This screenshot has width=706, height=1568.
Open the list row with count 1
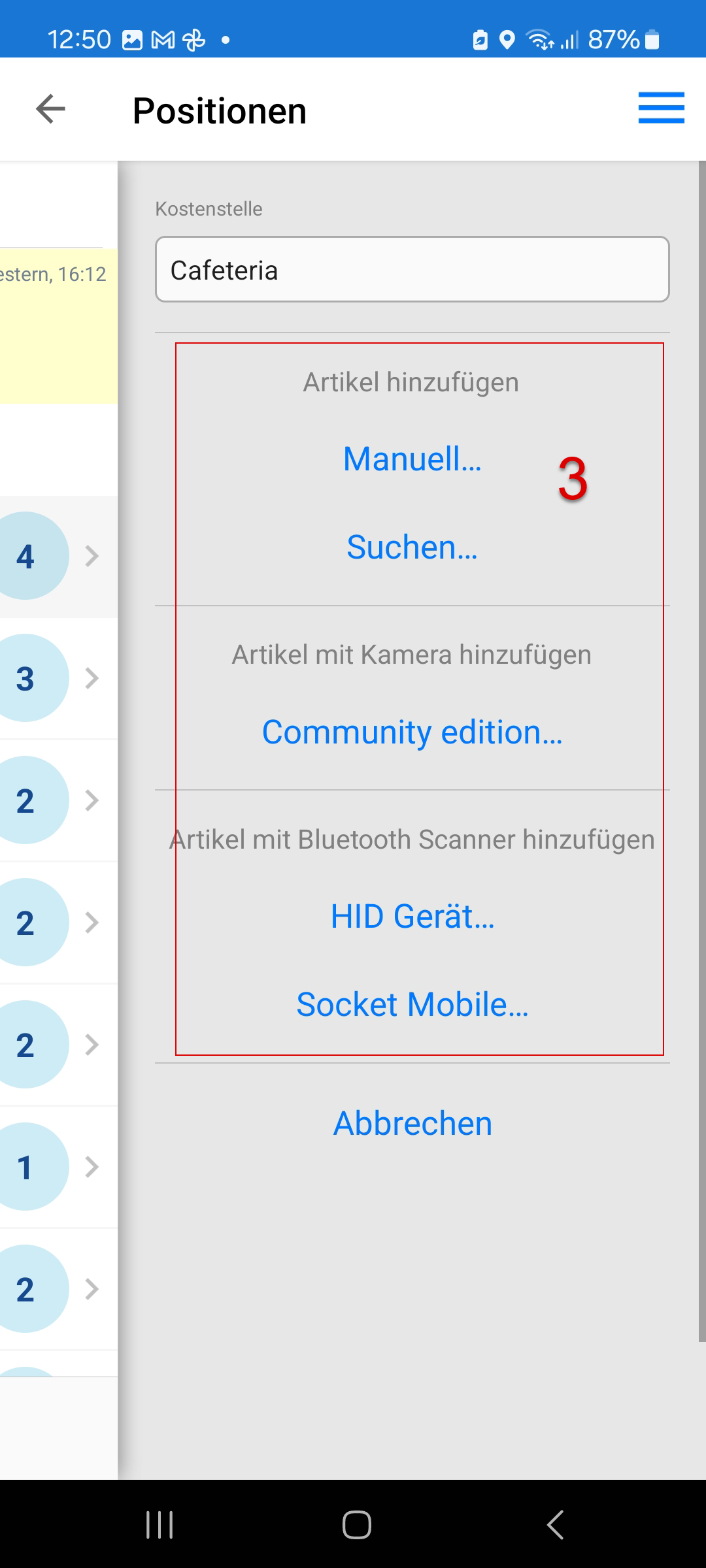tap(52, 1167)
